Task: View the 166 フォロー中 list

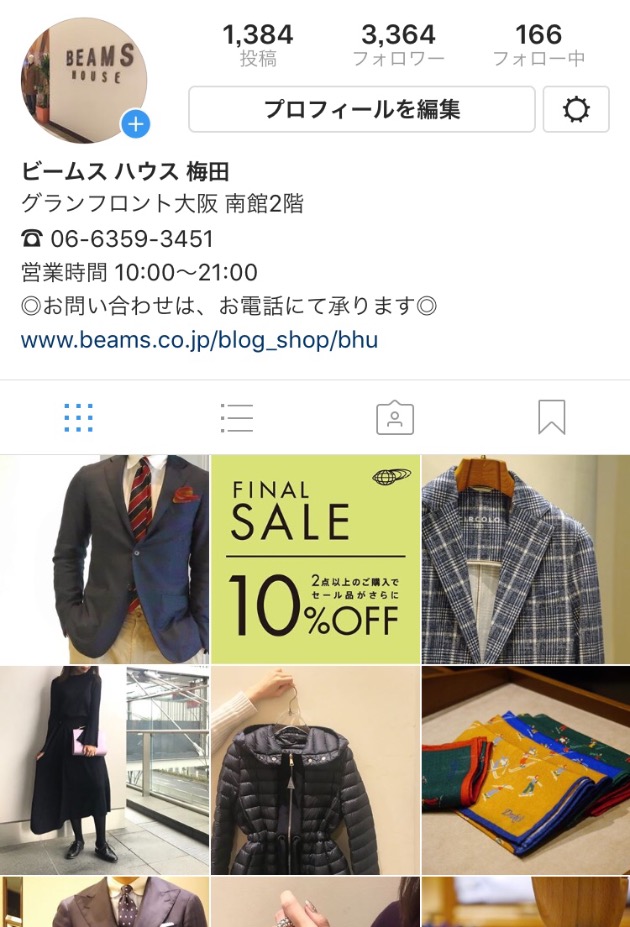Action: (538, 46)
